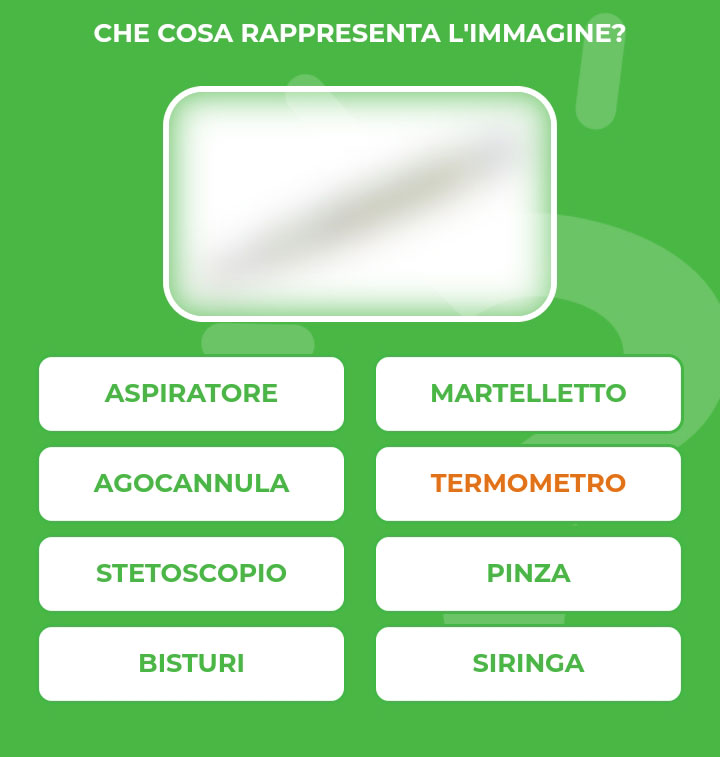The height and width of the screenshot is (757, 720).
Task: Click the top-left answer in the grid
Action: point(191,394)
